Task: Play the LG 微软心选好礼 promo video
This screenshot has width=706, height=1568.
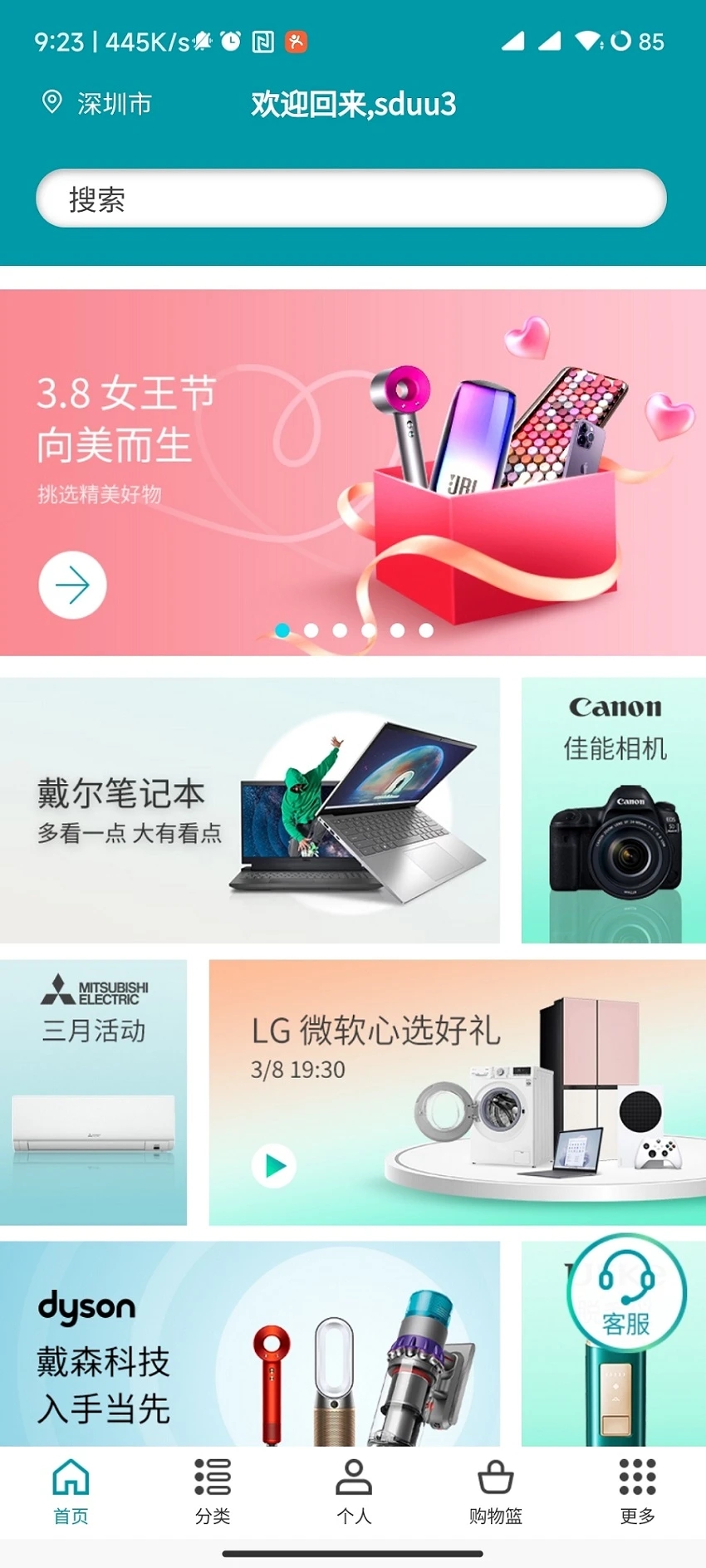Action: pyautogui.click(x=273, y=1165)
